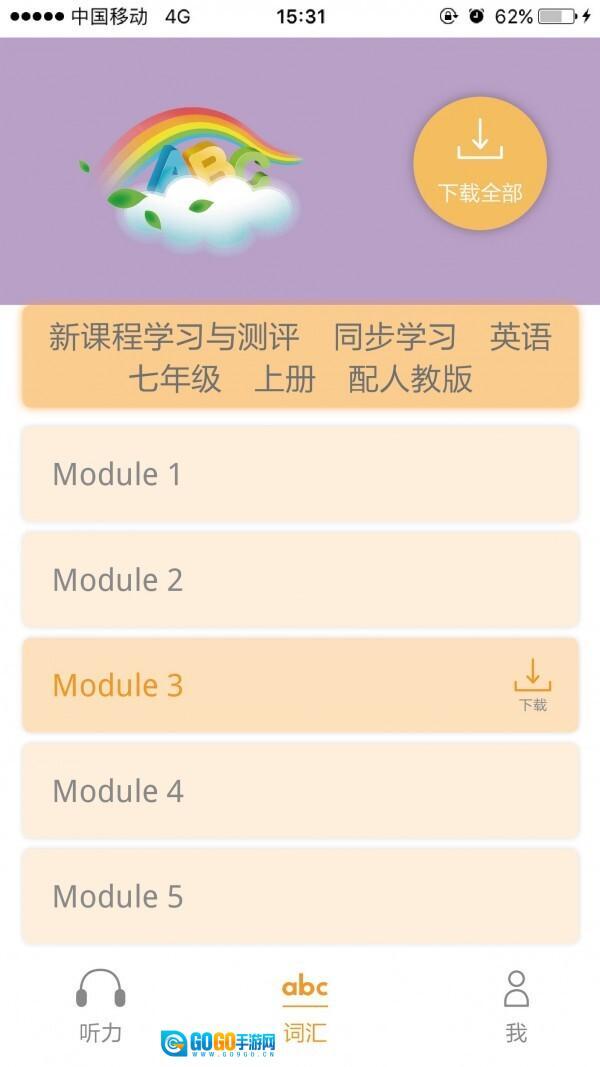Tap the 下载全部 download-all button

(480, 163)
